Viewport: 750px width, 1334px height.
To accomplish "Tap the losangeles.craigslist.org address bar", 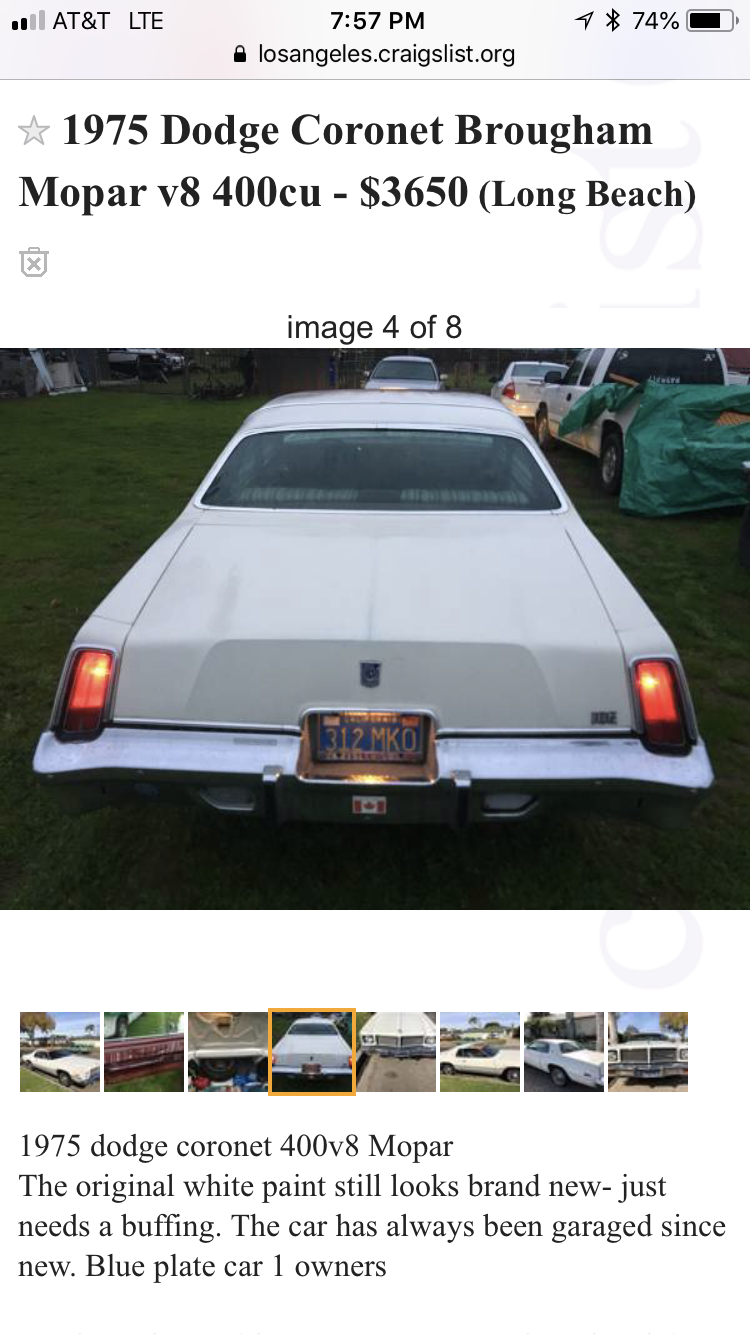I will point(375,54).
